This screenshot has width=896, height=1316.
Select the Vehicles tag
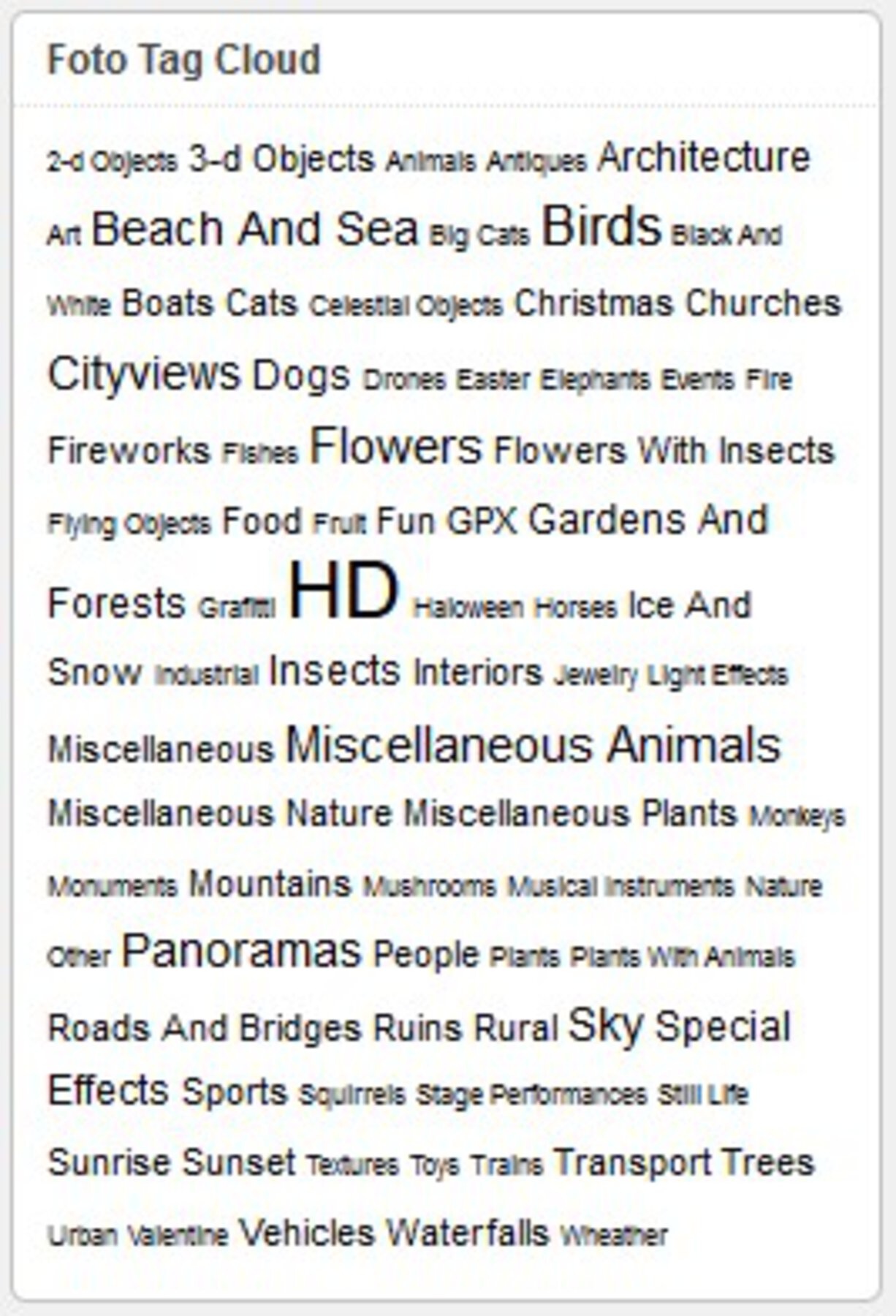(x=307, y=1233)
